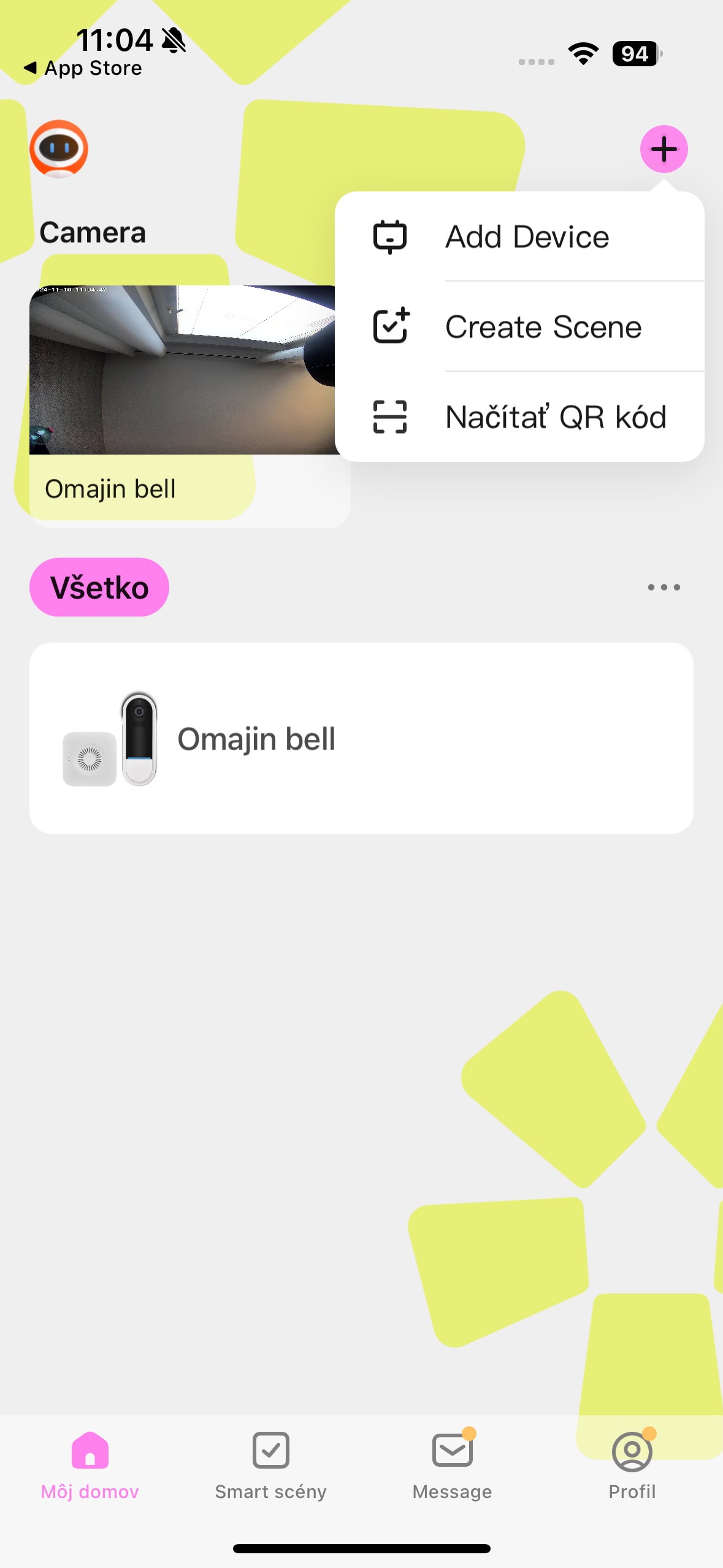Image resolution: width=723 pixels, height=1568 pixels.
Task: Select the Všetko filter chip
Action: point(99,587)
